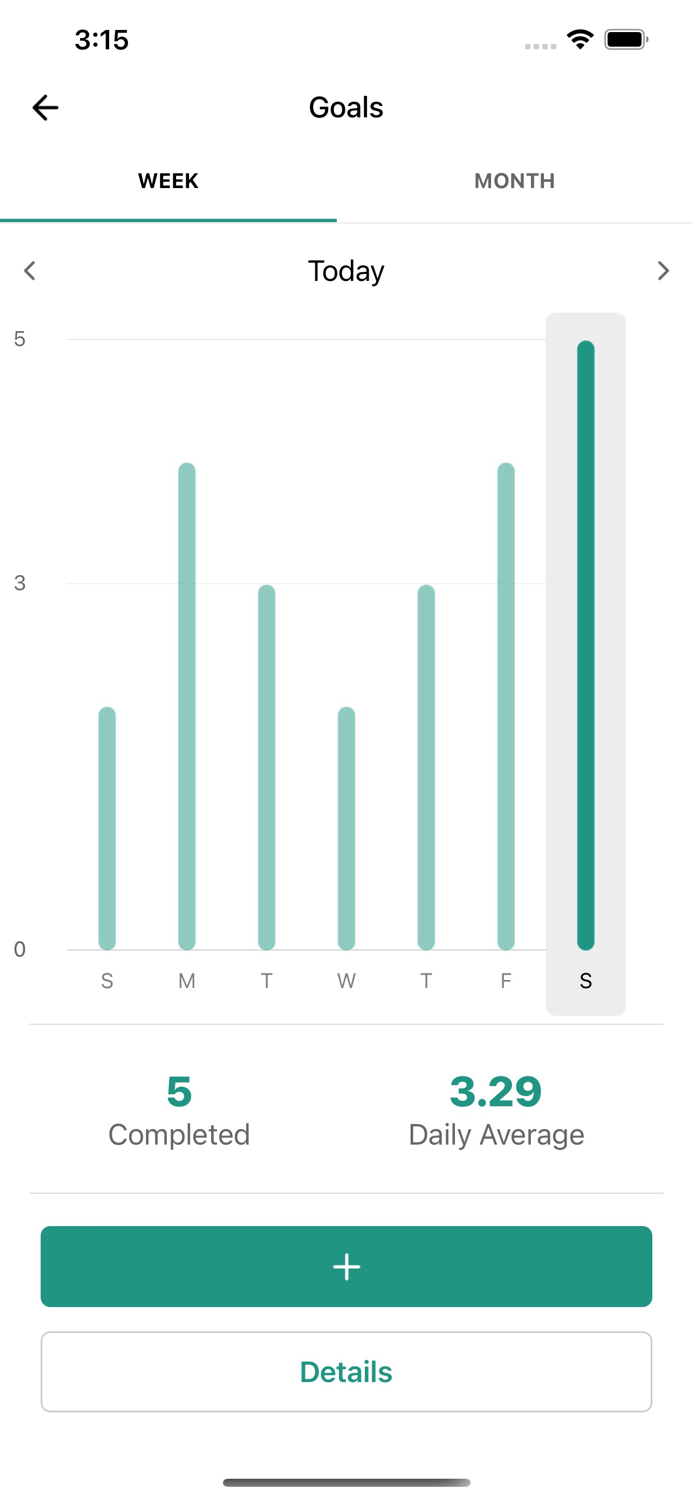This screenshot has height=1500, width=693.
Task: Add a new goal with plus button
Action: [346, 1266]
